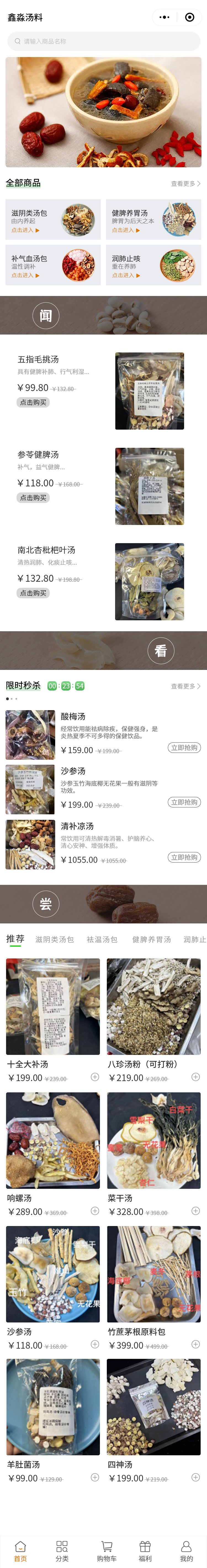This screenshot has width=207, height=1568.
Task: Tap 点击购买 for 五指毛桃汤
Action: pyautogui.click(x=33, y=402)
